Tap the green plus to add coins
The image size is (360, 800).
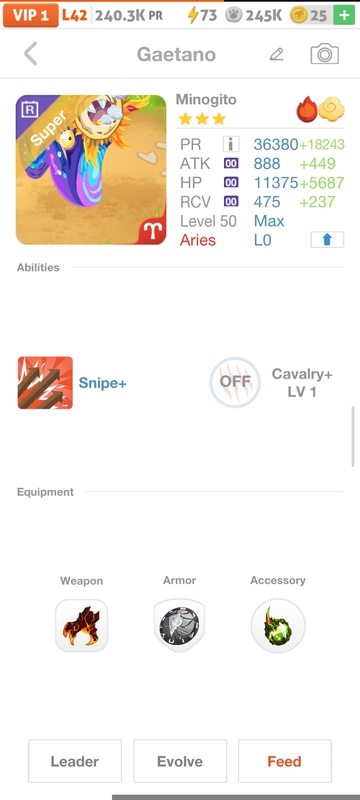coord(344,15)
